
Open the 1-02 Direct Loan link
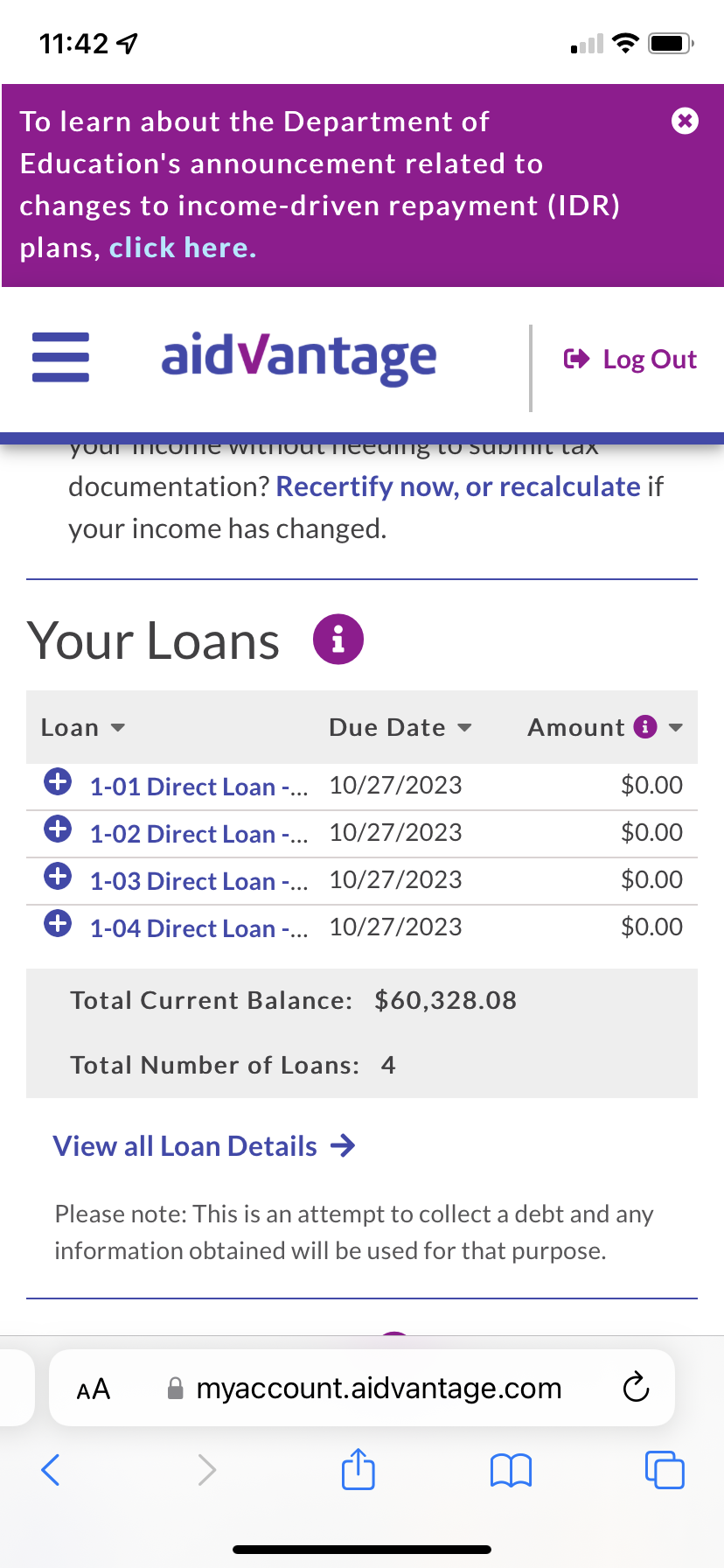coord(198,834)
